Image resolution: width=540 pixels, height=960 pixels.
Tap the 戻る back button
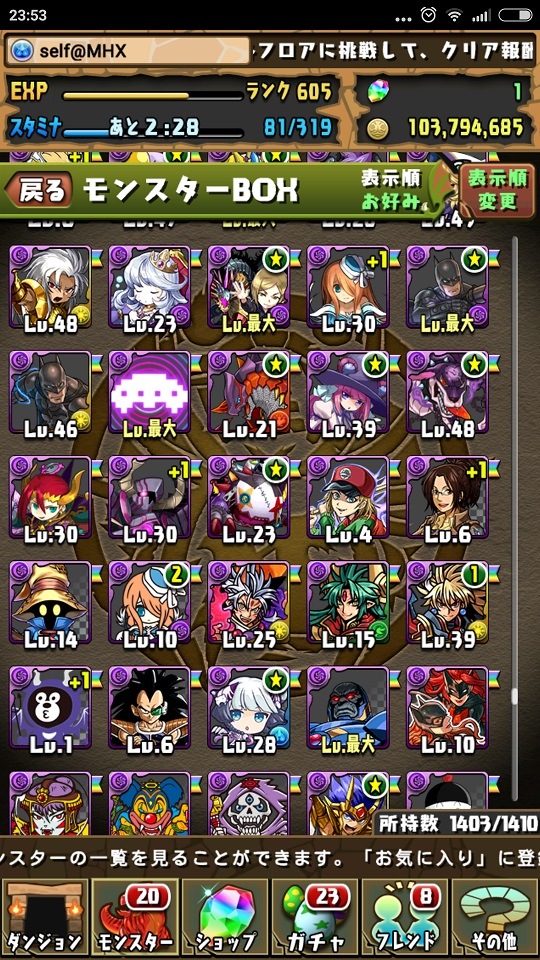(x=40, y=191)
